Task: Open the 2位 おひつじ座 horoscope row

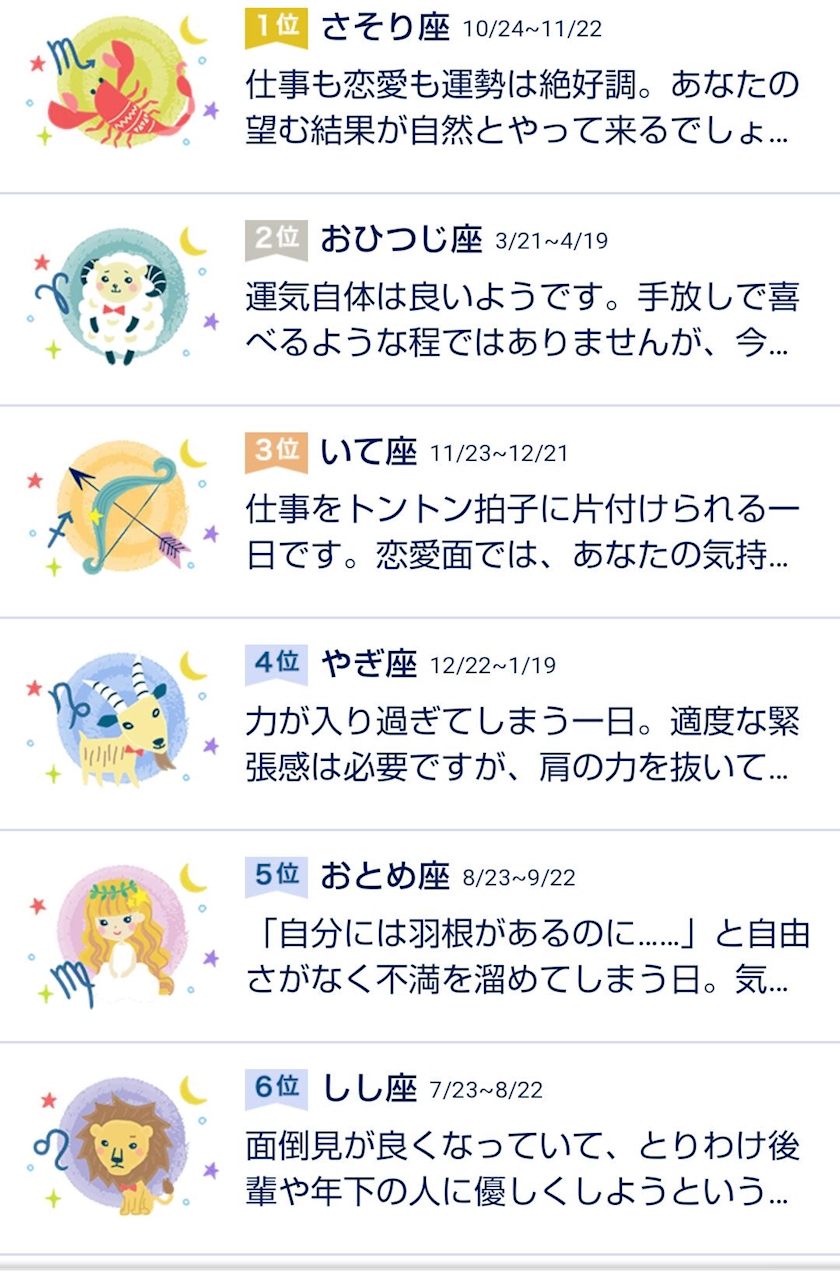Action: [x=420, y=300]
